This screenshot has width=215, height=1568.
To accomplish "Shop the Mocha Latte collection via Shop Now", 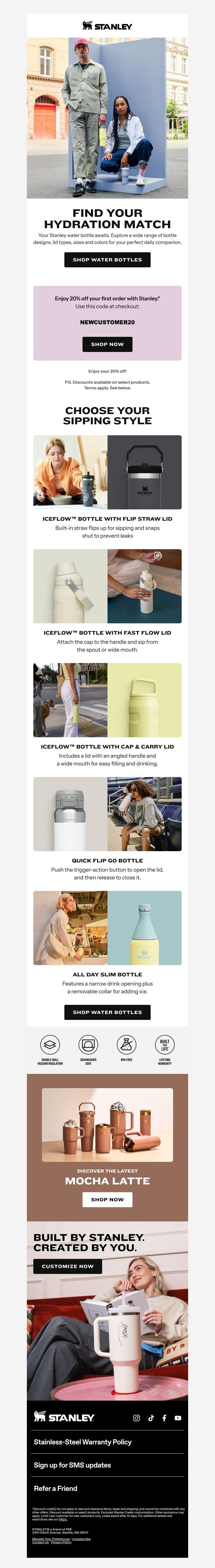I will 107,1199.
